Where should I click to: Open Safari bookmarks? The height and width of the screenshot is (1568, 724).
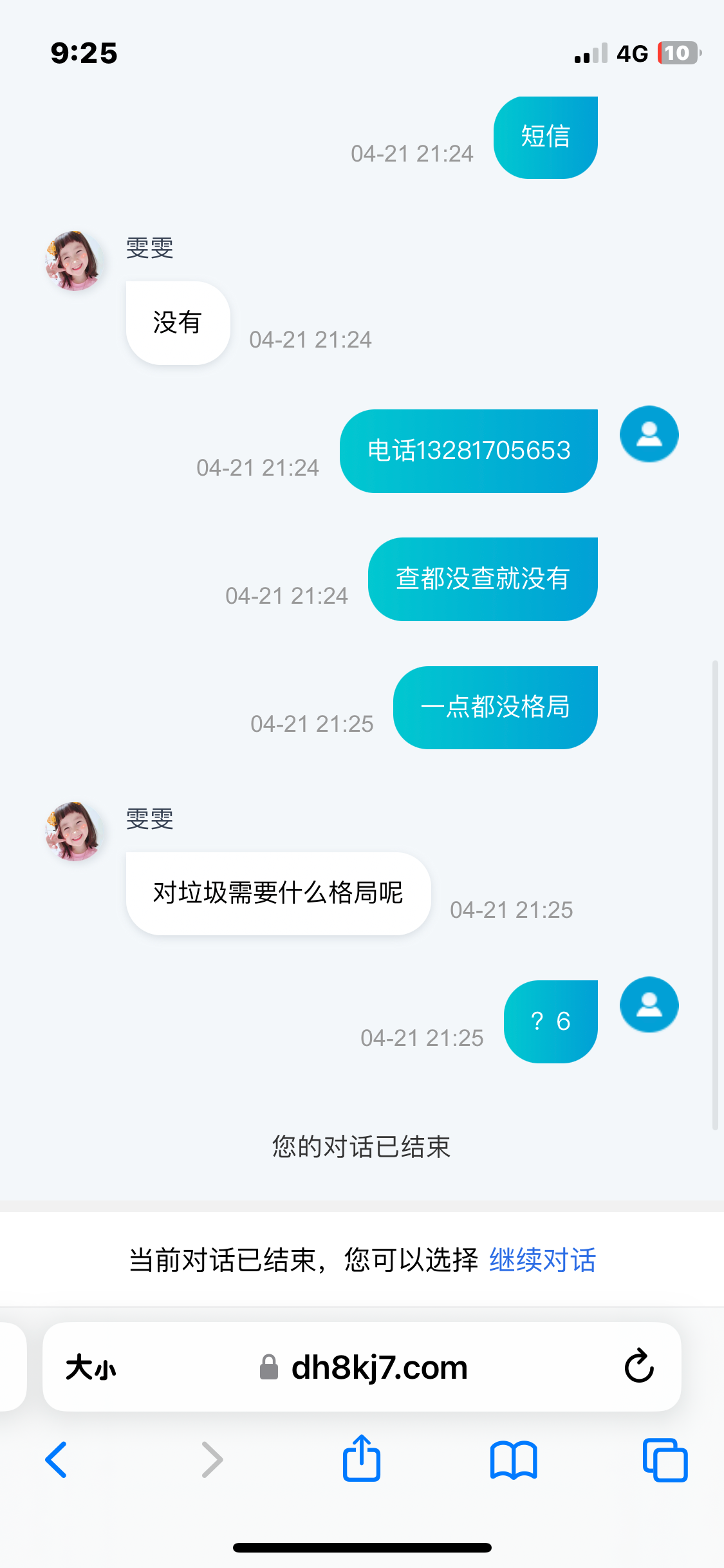513,1459
